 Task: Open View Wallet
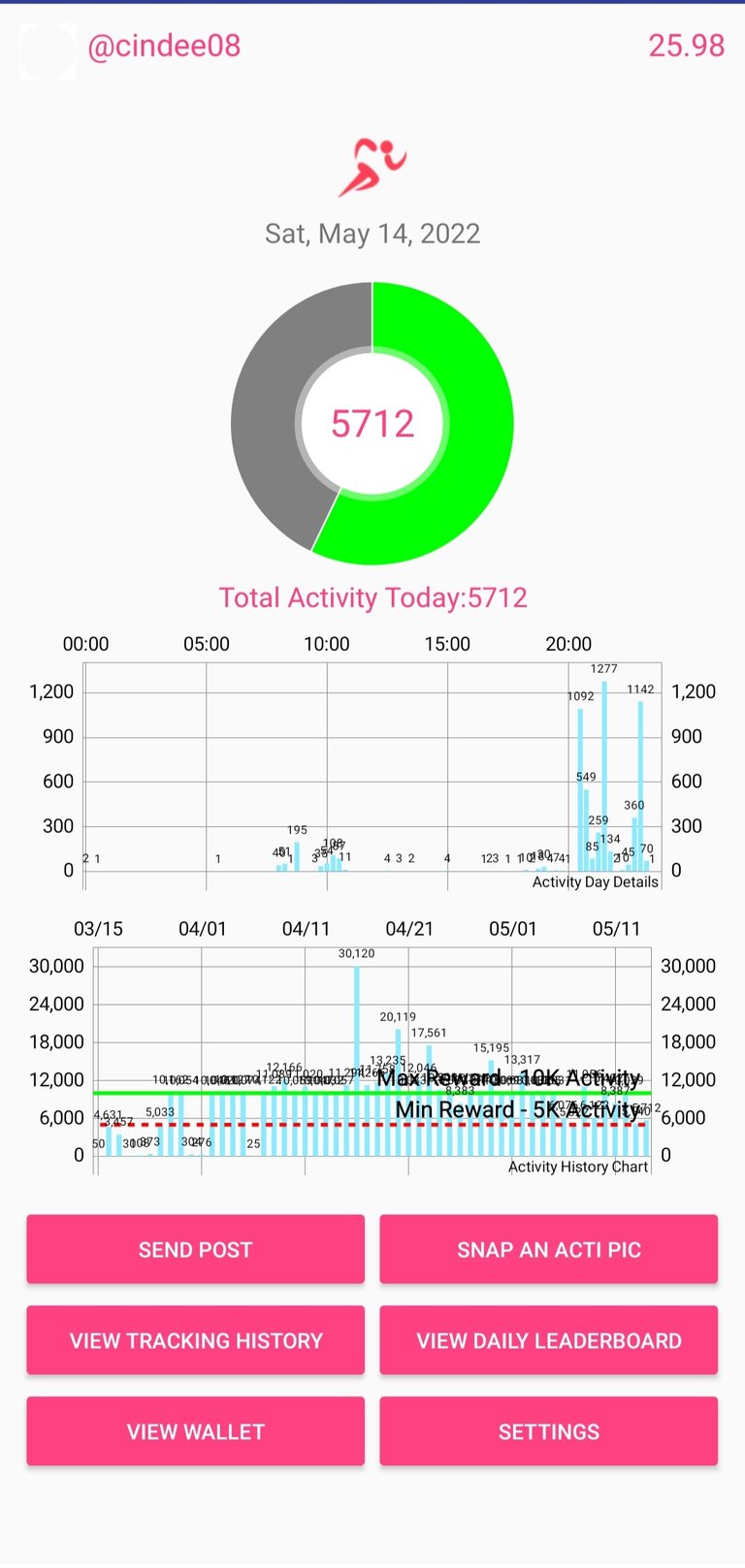click(195, 1431)
